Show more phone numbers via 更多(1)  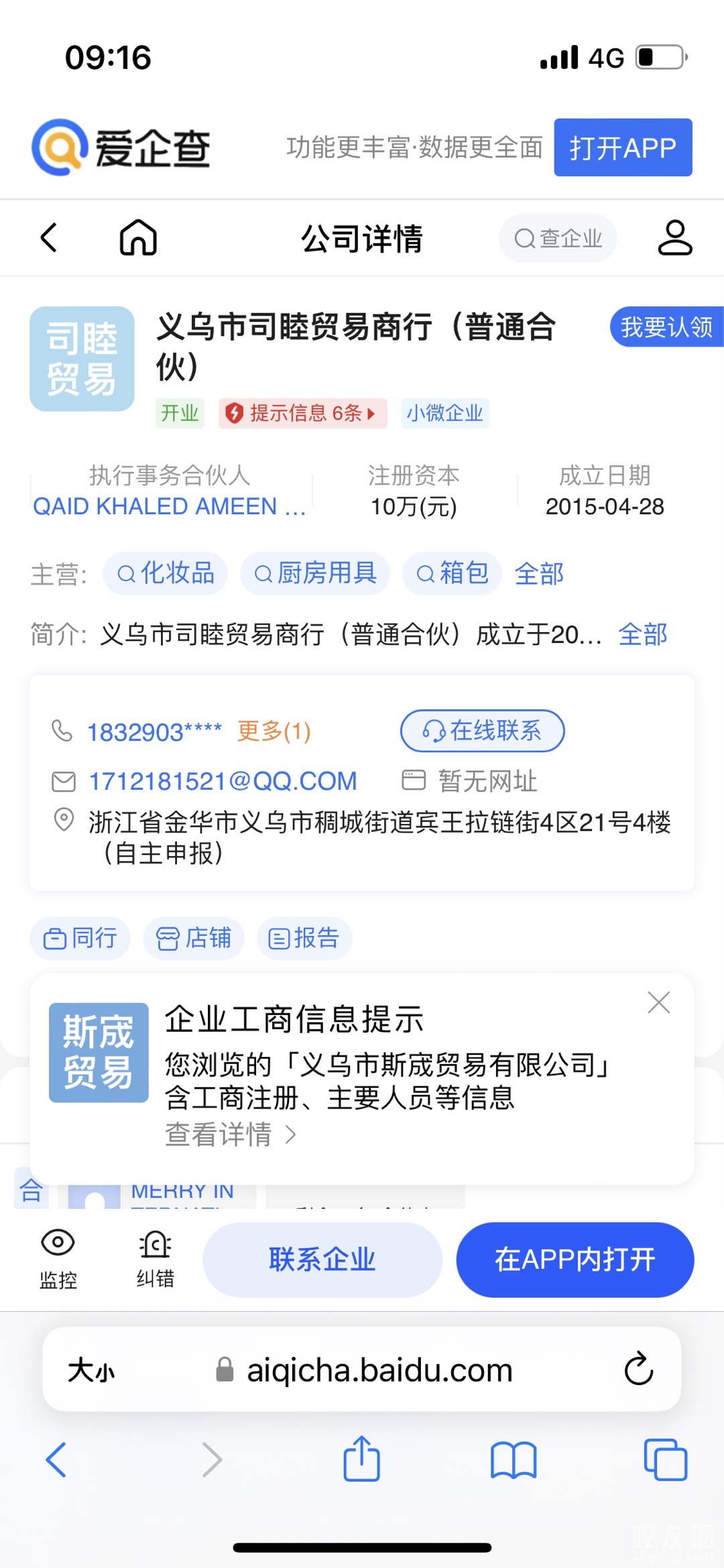coord(274,731)
